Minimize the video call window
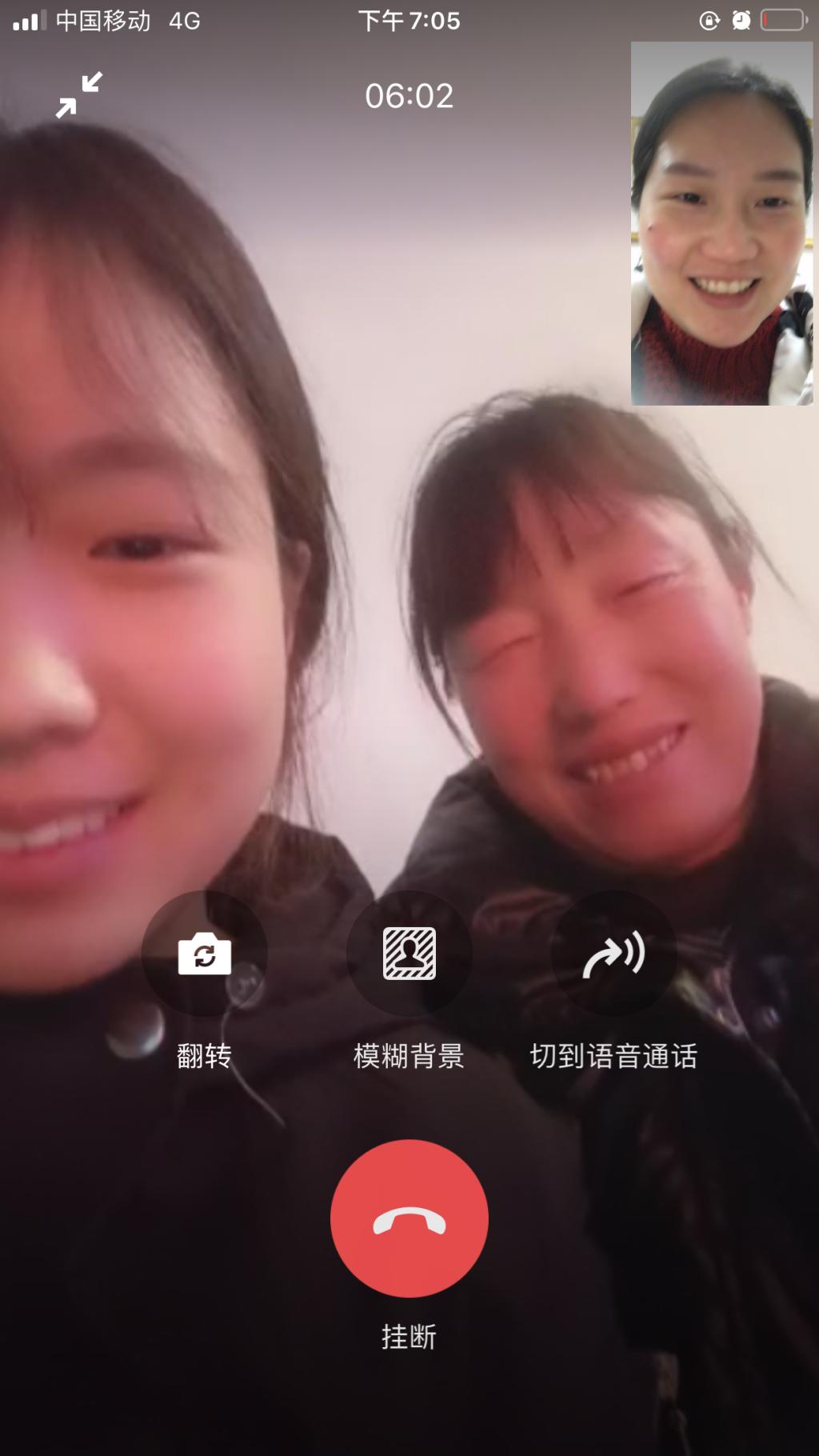The height and width of the screenshot is (1456, 819). 78,95
